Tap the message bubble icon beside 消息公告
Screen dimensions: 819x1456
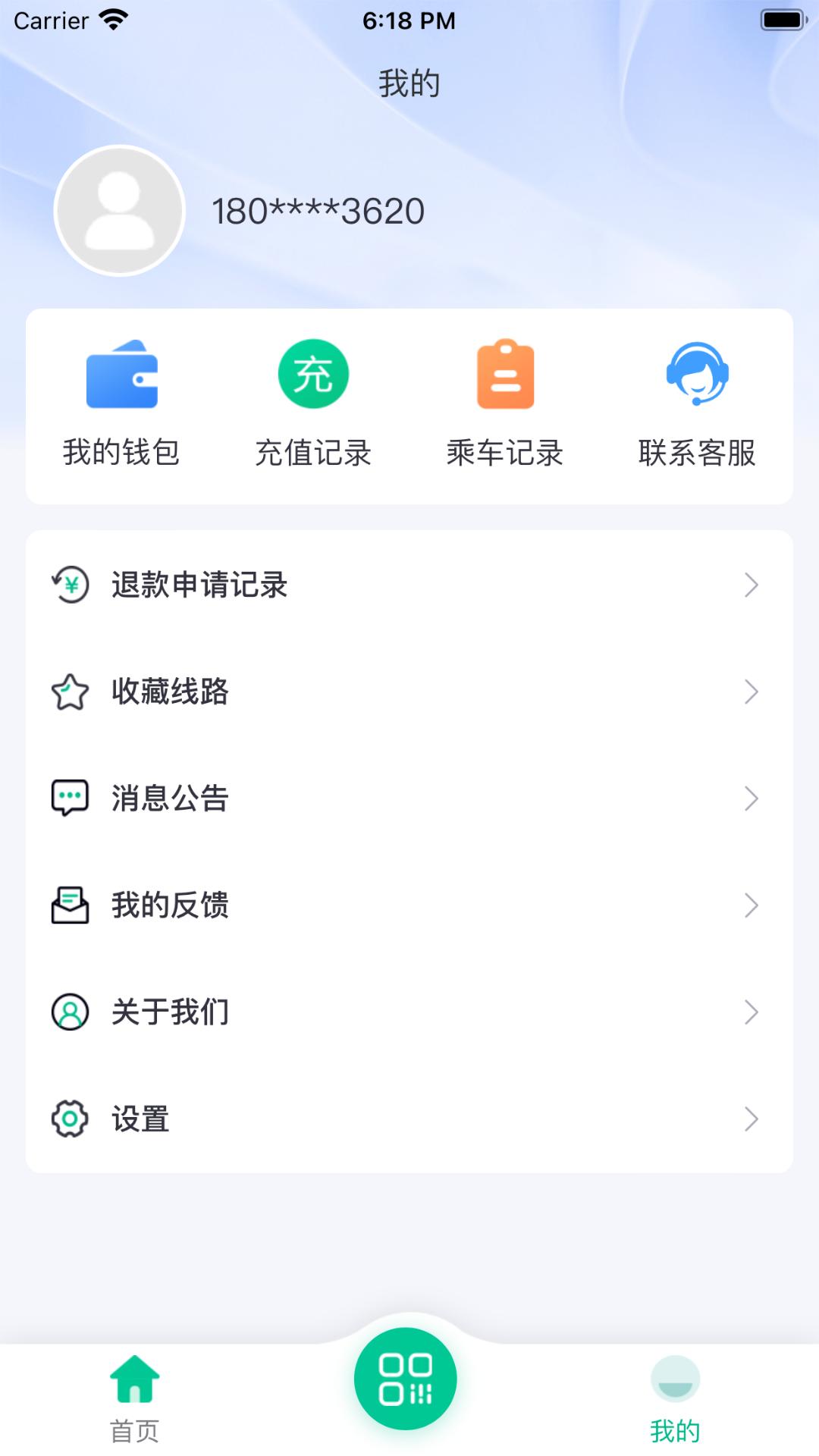click(x=69, y=798)
